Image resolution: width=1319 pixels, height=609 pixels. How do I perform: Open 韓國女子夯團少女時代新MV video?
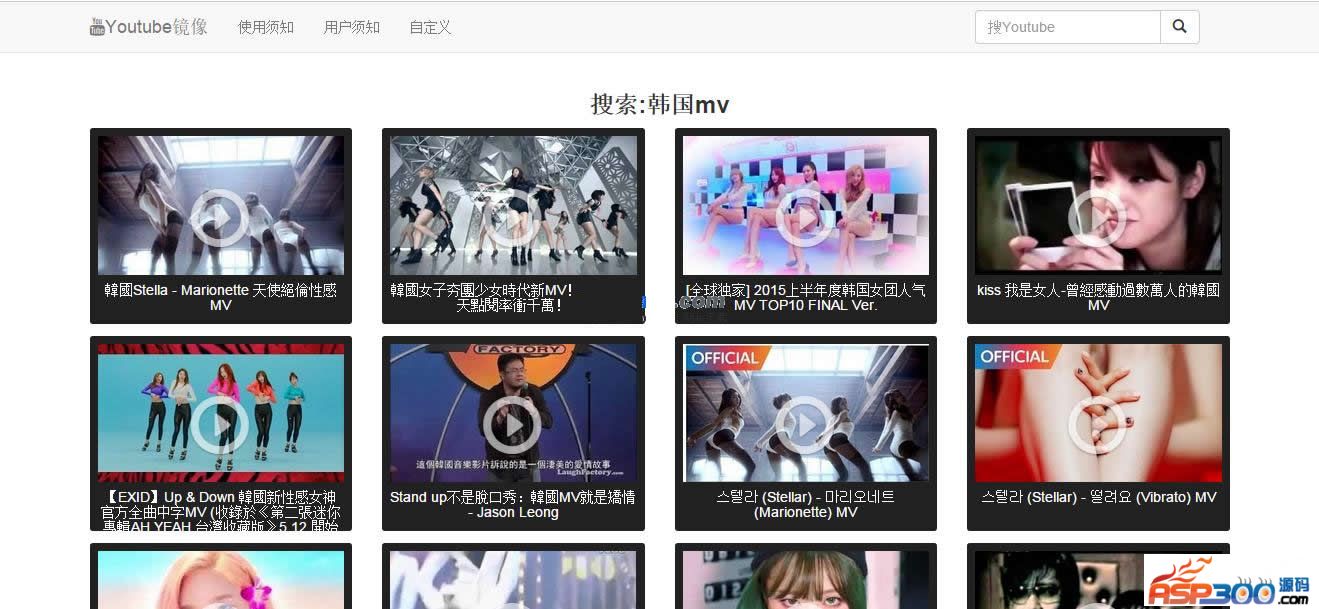tap(512, 217)
